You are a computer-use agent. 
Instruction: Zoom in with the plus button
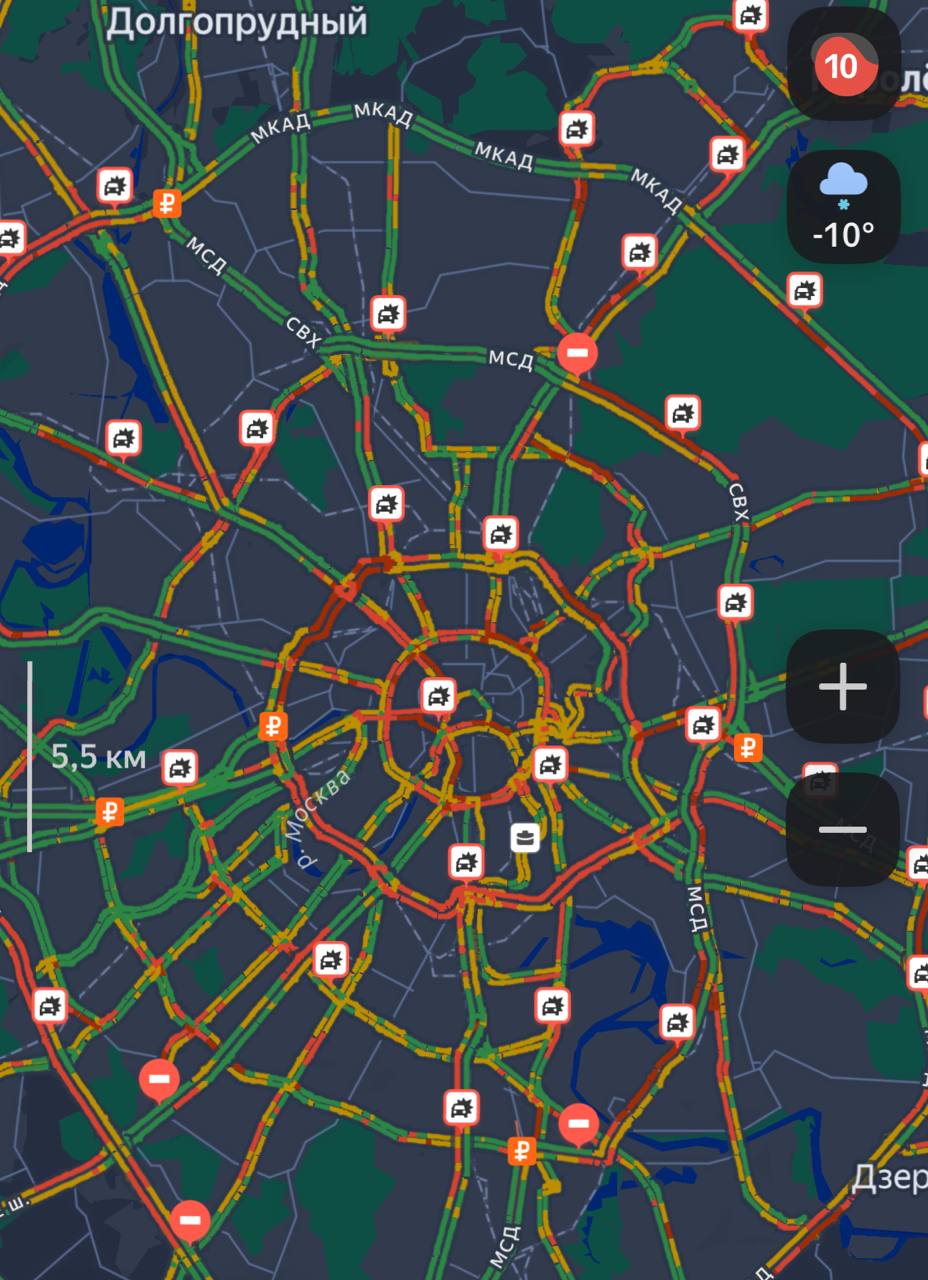tap(843, 687)
